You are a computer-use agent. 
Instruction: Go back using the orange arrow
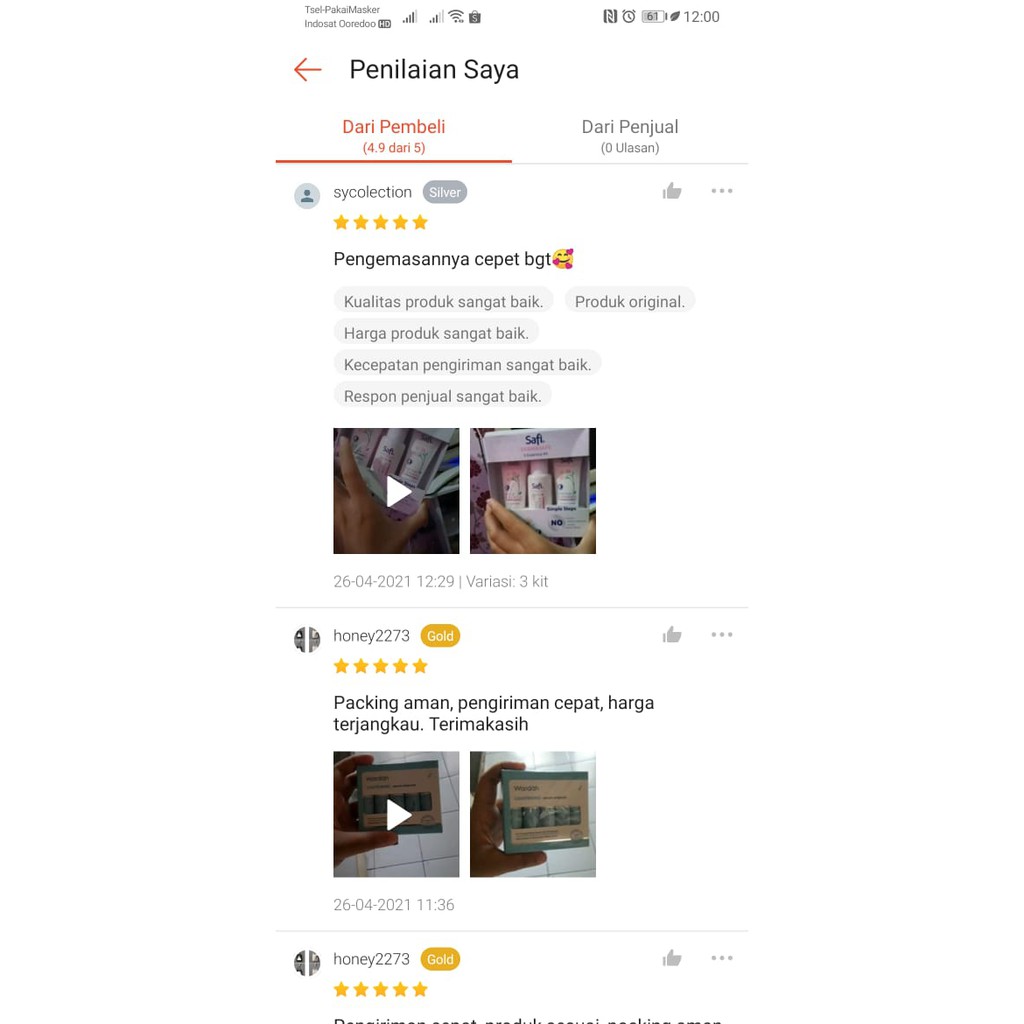coord(308,69)
